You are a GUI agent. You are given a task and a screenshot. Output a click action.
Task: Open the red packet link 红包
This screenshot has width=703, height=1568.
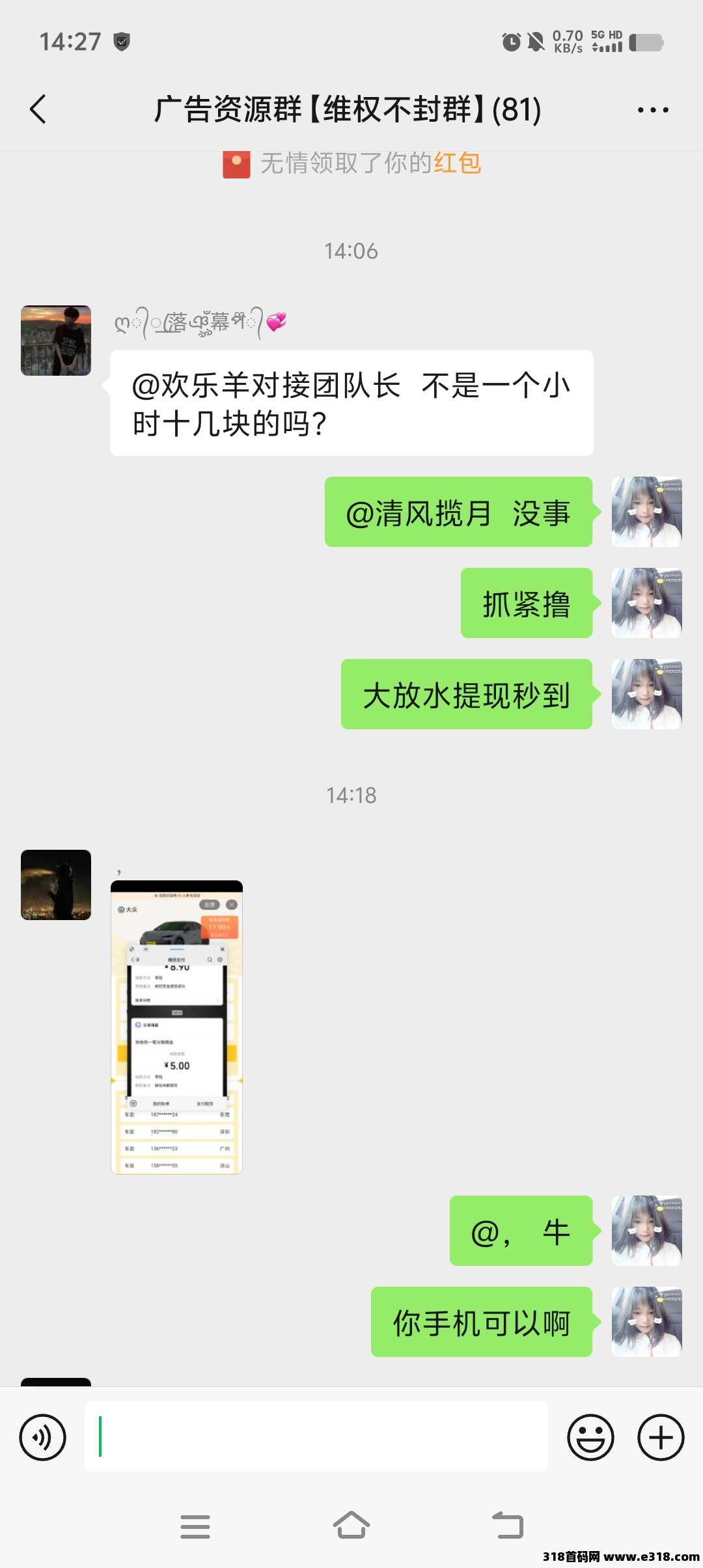point(457,163)
